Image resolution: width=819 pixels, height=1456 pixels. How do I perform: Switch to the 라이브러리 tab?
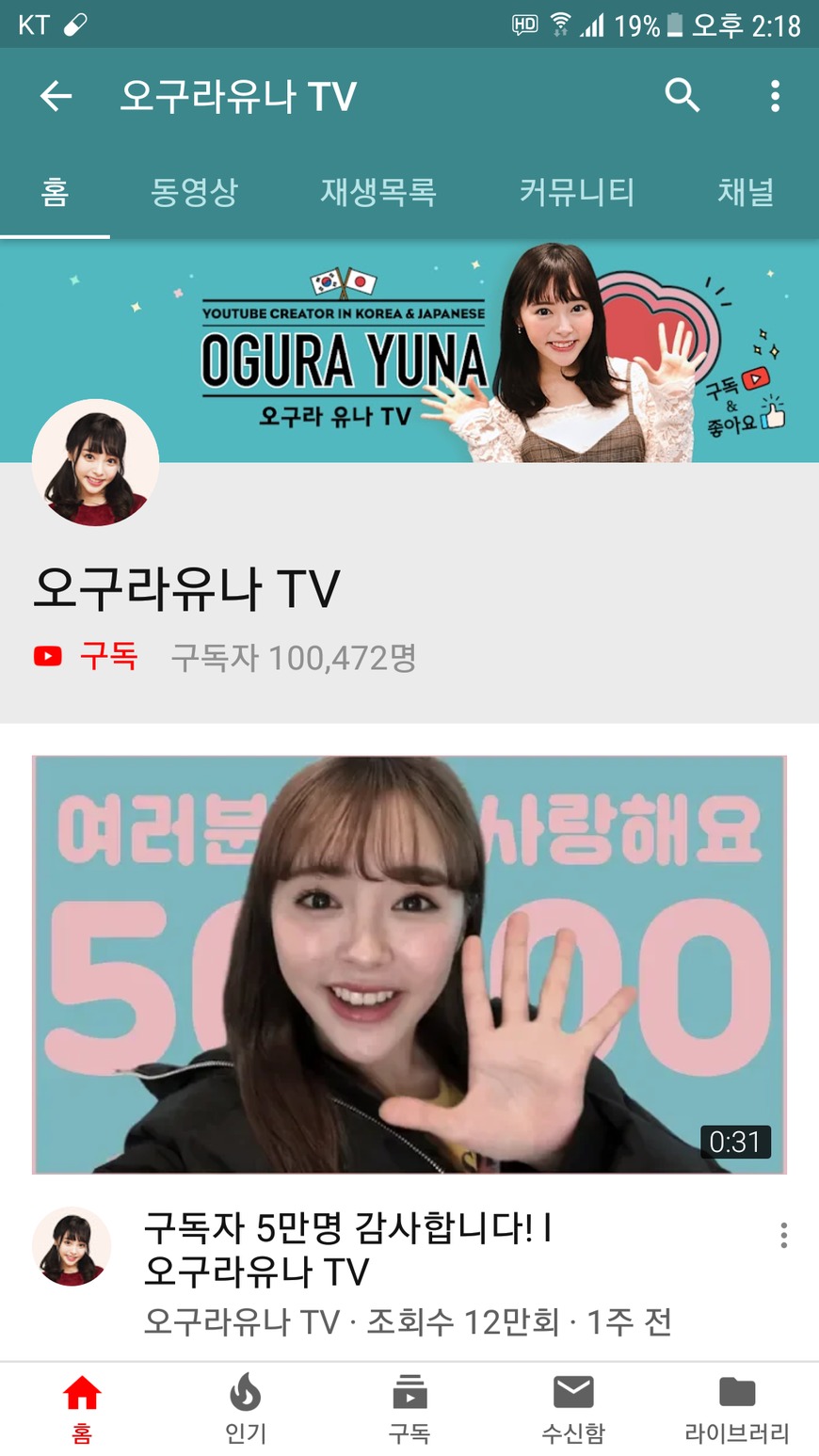click(737, 1407)
